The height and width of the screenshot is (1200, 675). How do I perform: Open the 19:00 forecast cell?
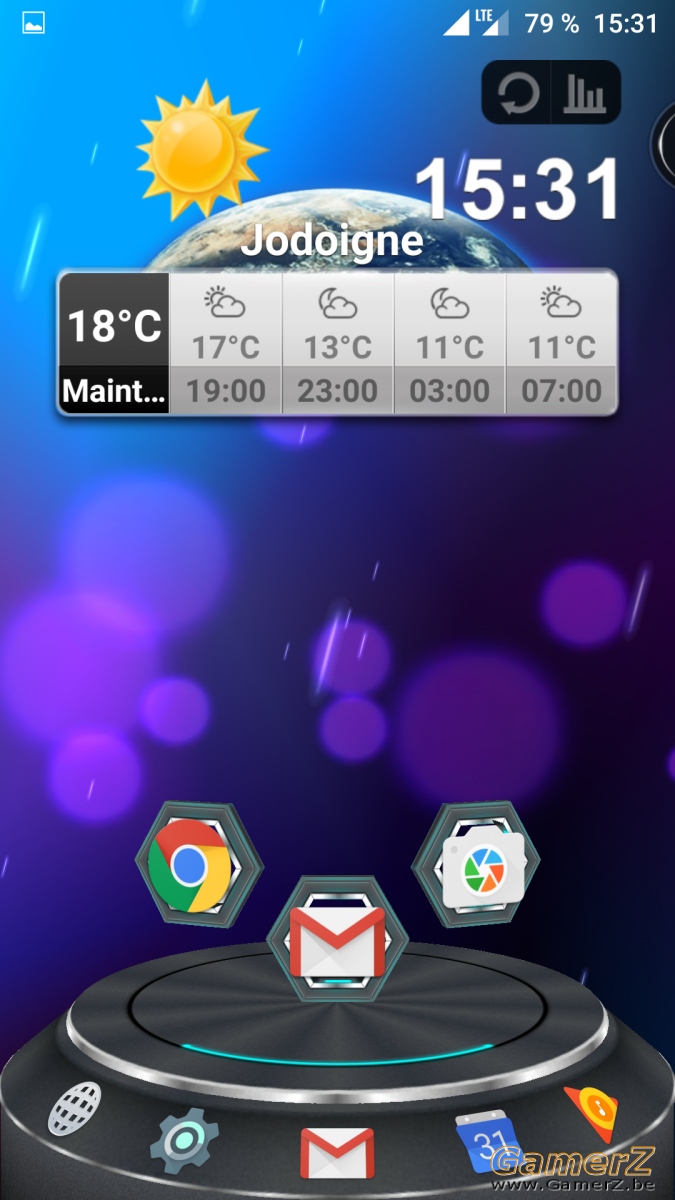pyautogui.click(x=226, y=342)
